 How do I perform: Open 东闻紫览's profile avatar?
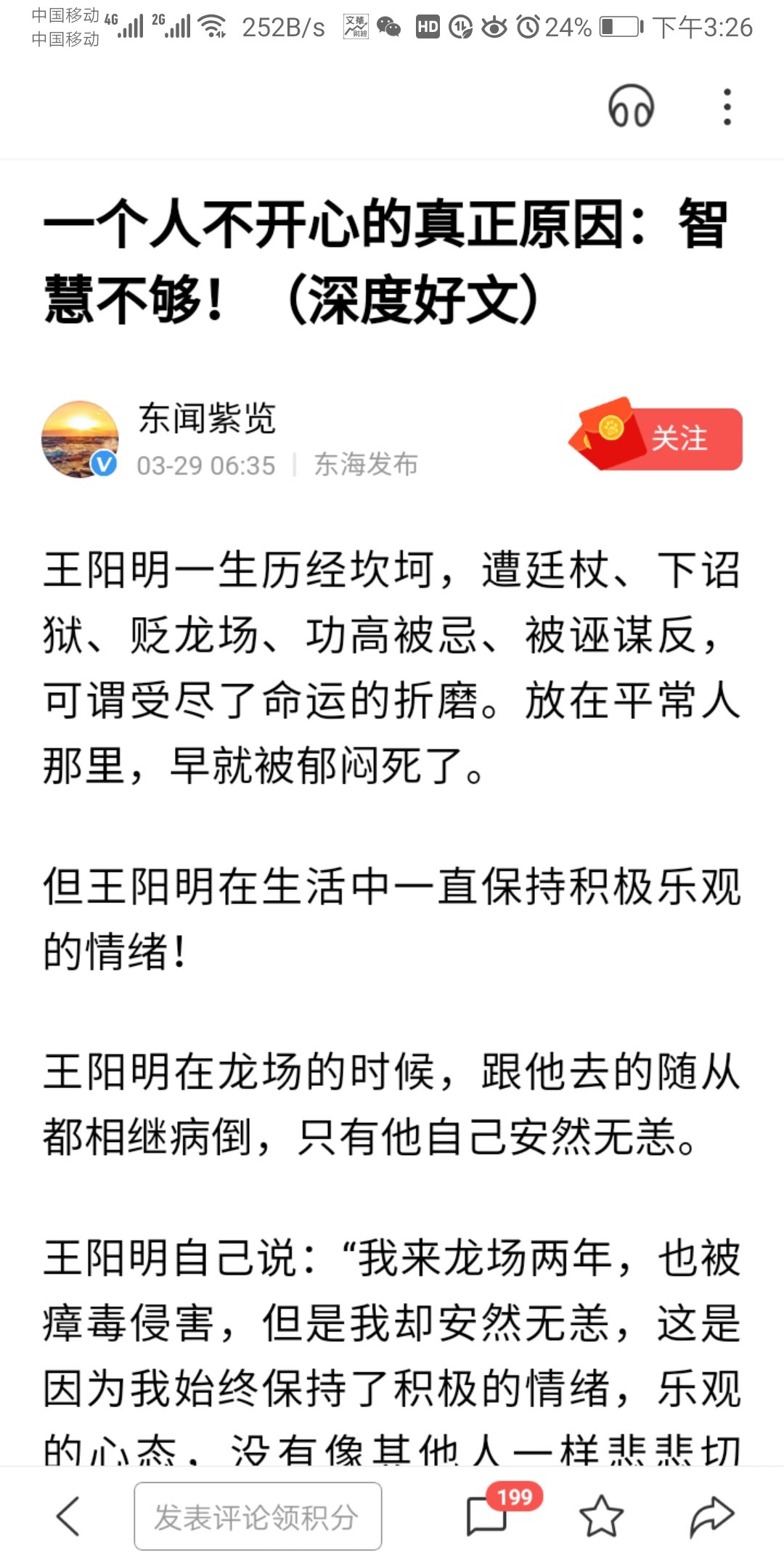coord(80,438)
